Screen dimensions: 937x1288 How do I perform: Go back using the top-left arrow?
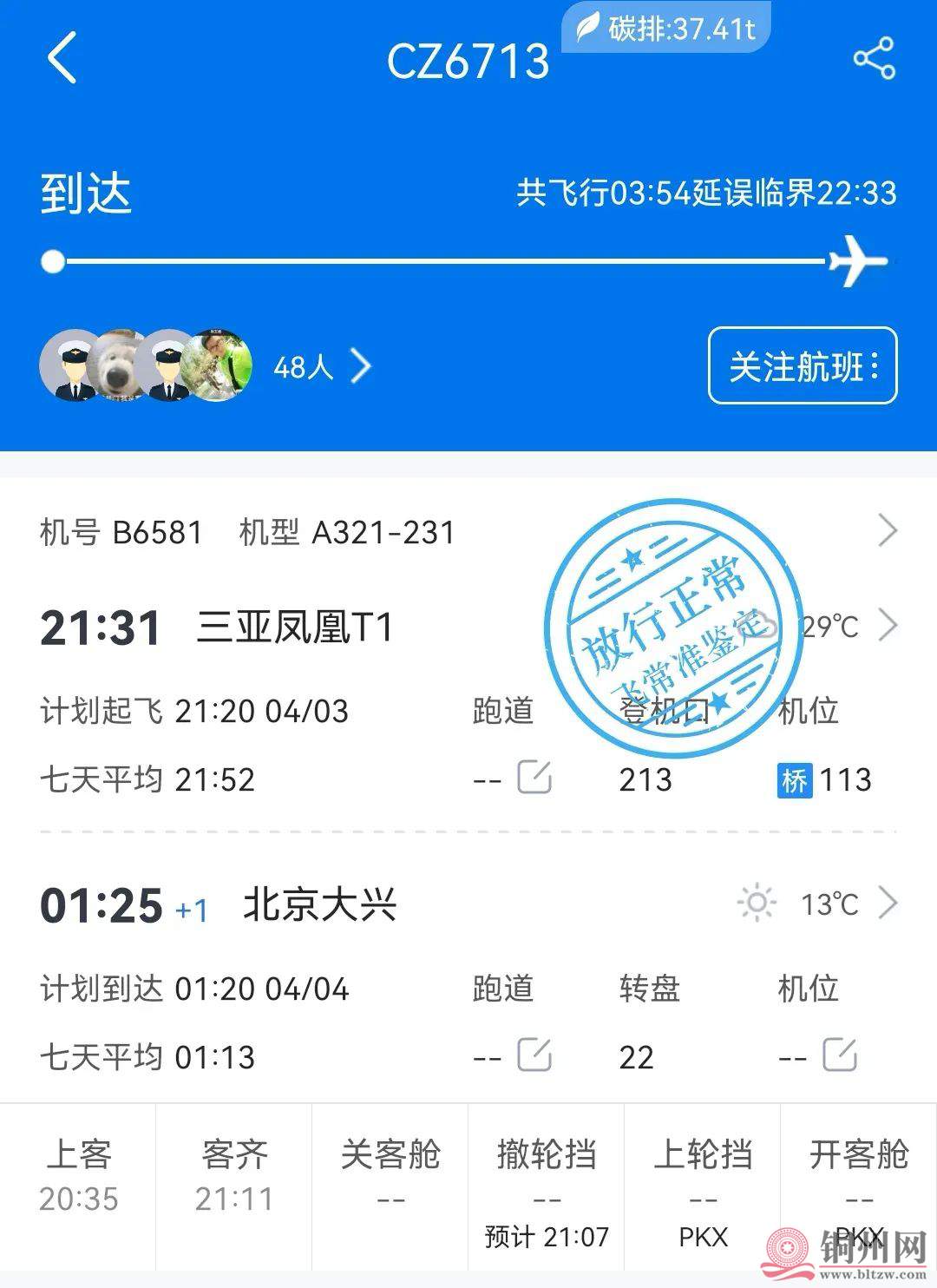(62, 58)
